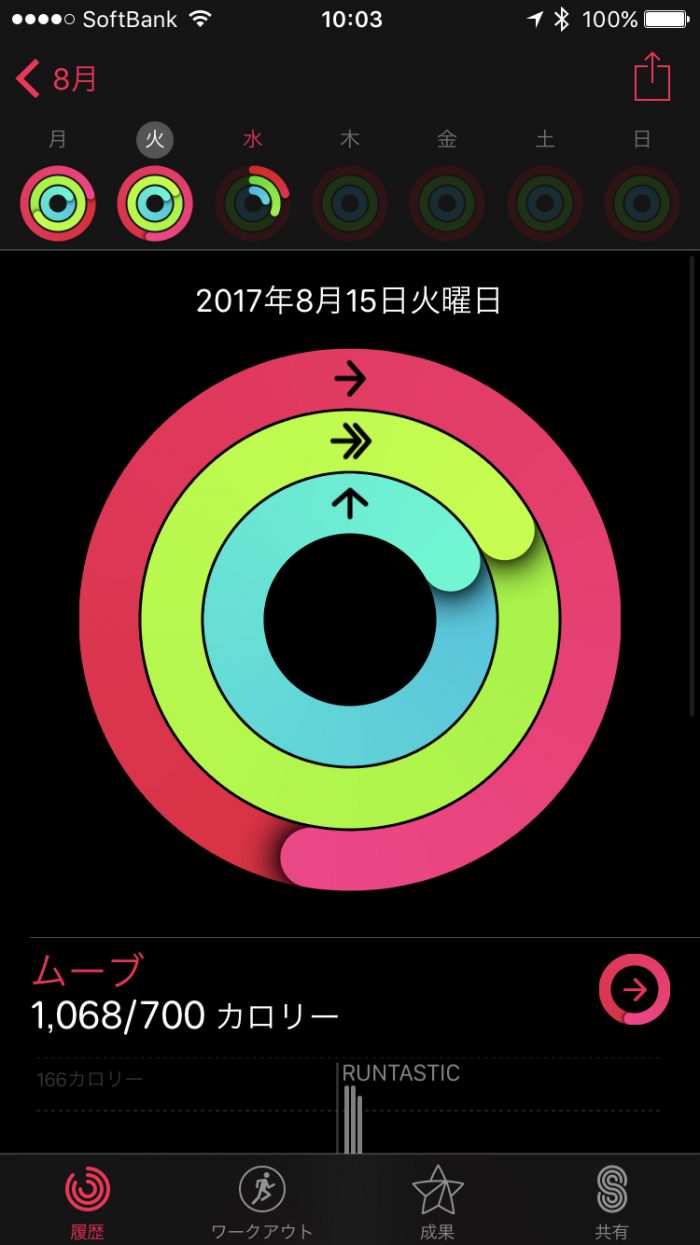The image size is (700, 1245).
Task: Switch to the 共有 sharing tab
Action: [x=611, y=1200]
